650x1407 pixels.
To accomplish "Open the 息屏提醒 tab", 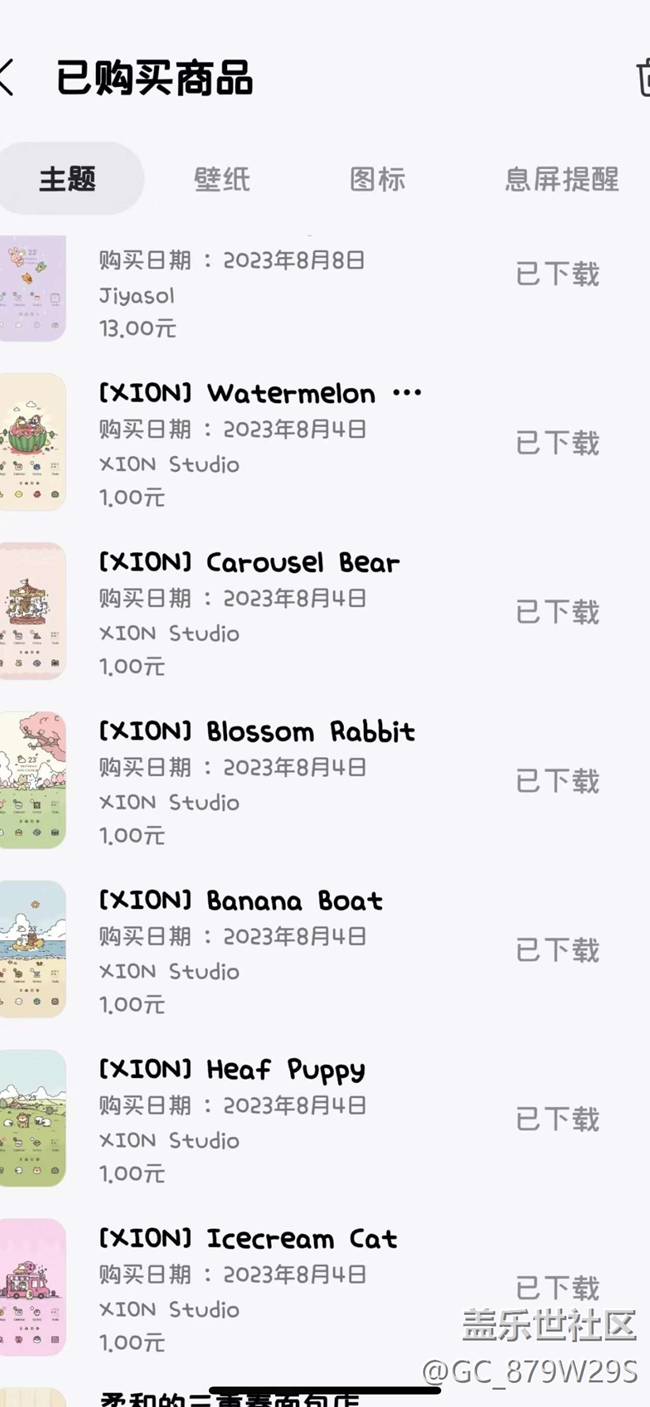I will 561,179.
